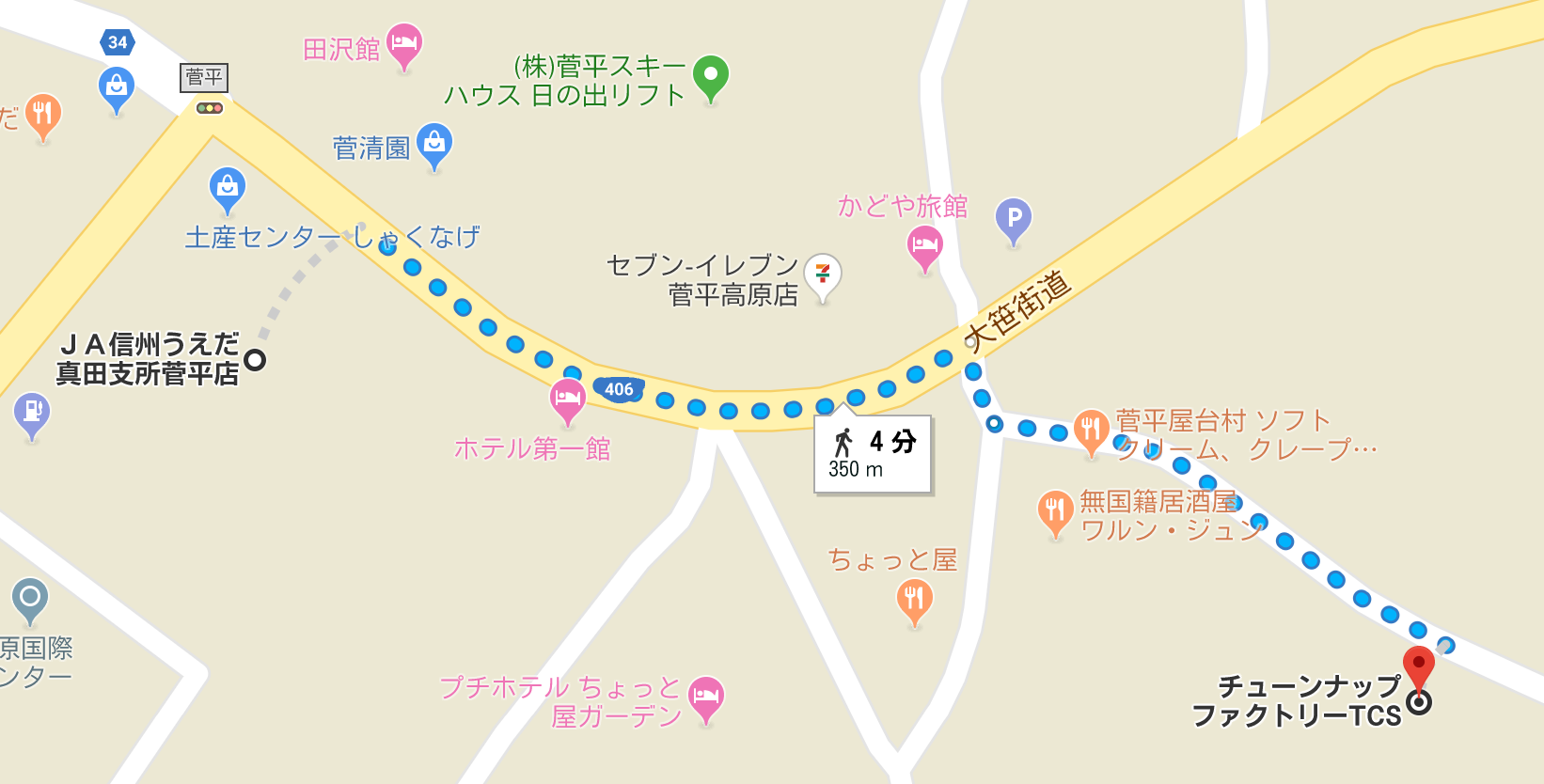The width and height of the screenshot is (1544, 784).
Task: Tap the 土産センター しゃくなげ shop marker
Action: pos(228,188)
